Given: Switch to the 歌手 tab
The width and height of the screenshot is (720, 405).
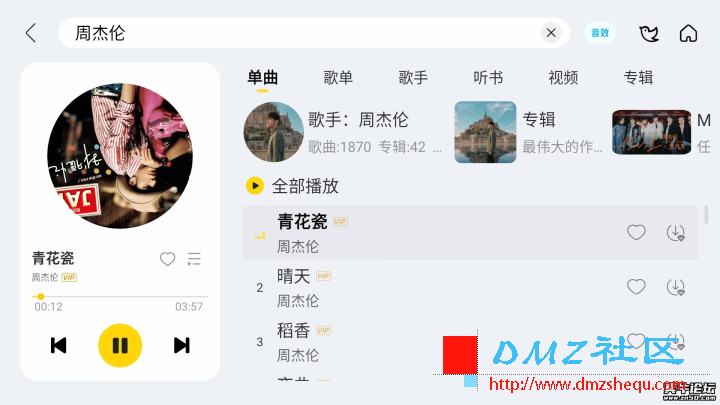Looking at the screenshot, I should [413, 78].
